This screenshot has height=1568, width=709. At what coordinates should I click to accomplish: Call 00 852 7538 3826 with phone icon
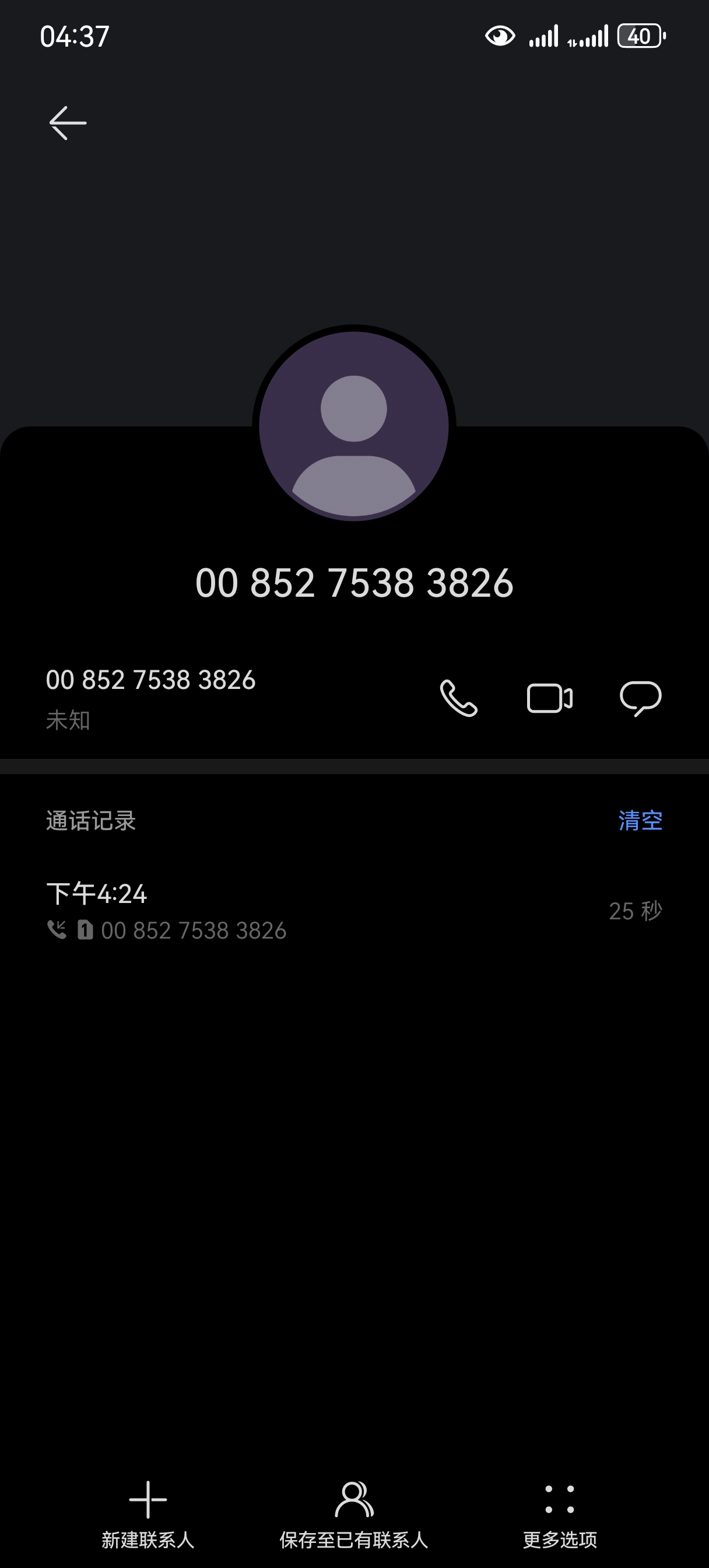pos(459,698)
